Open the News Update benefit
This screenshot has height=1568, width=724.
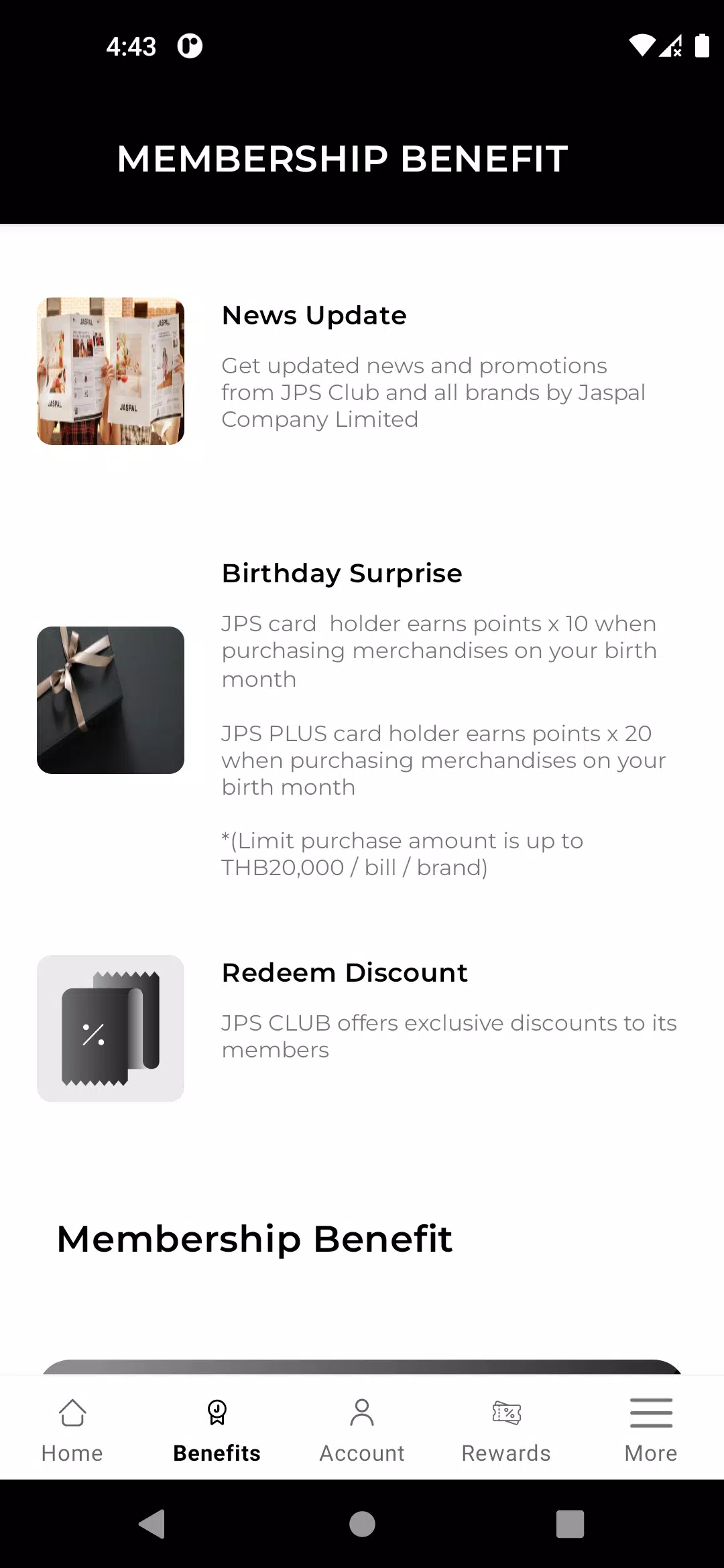click(x=314, y=316)
